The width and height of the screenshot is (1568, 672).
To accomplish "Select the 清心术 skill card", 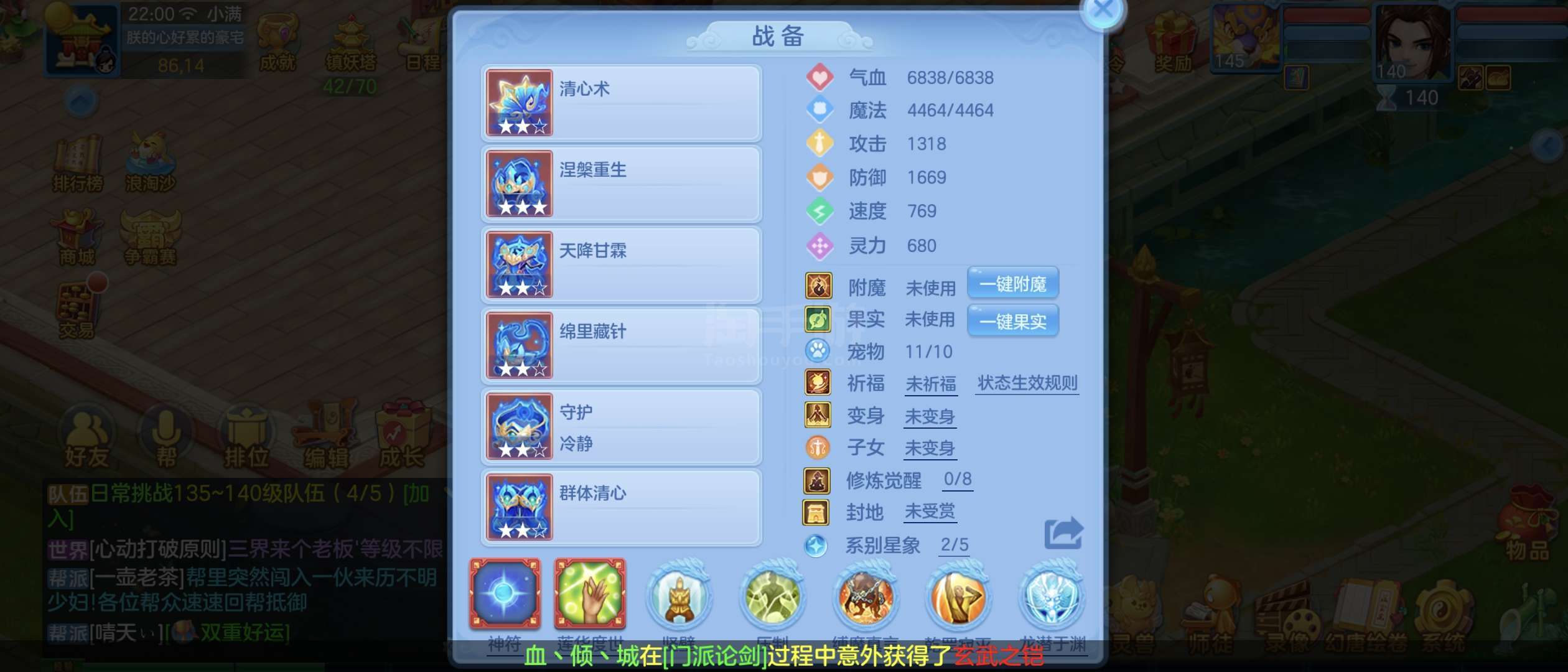I will tap(621, 103).
